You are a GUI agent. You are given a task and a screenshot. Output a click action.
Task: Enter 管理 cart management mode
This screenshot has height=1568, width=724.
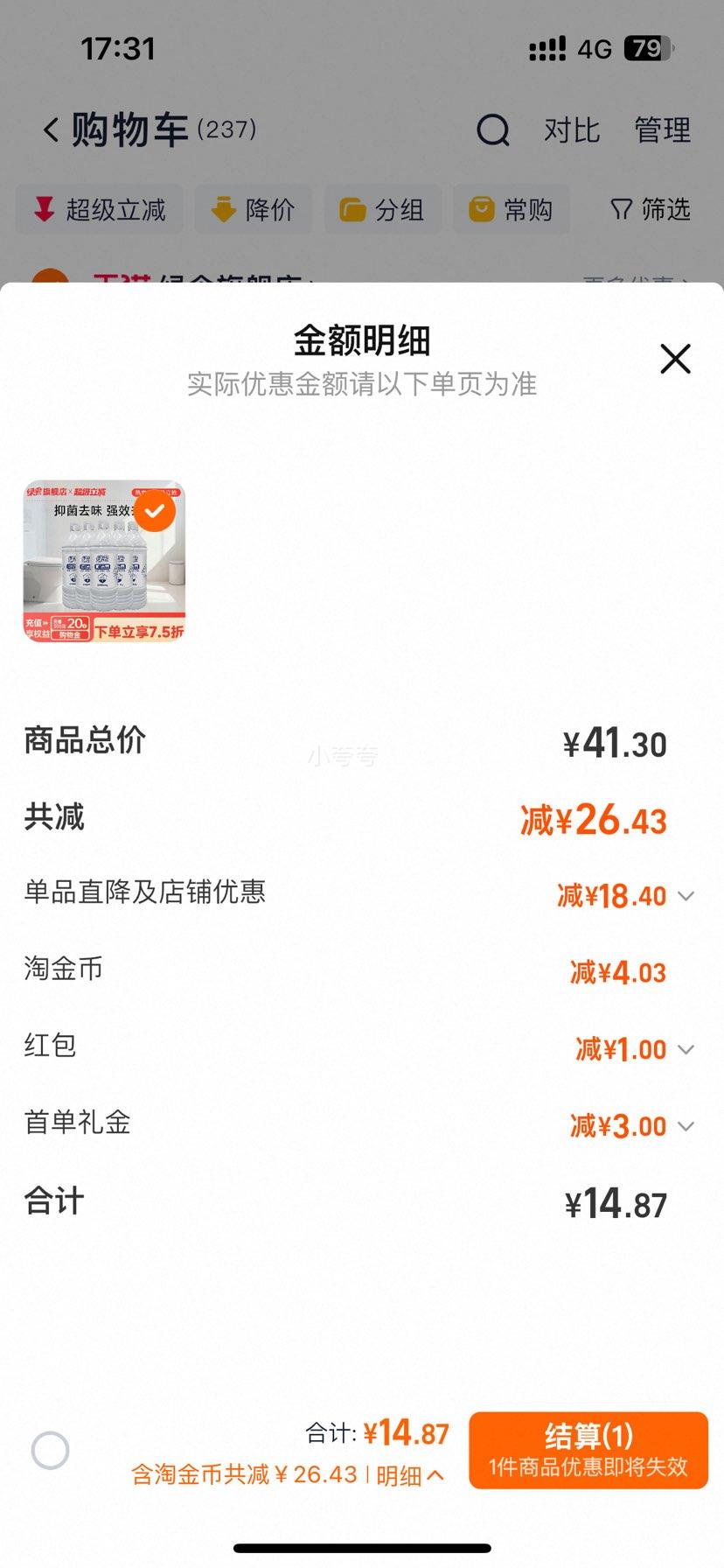point(662,129)
